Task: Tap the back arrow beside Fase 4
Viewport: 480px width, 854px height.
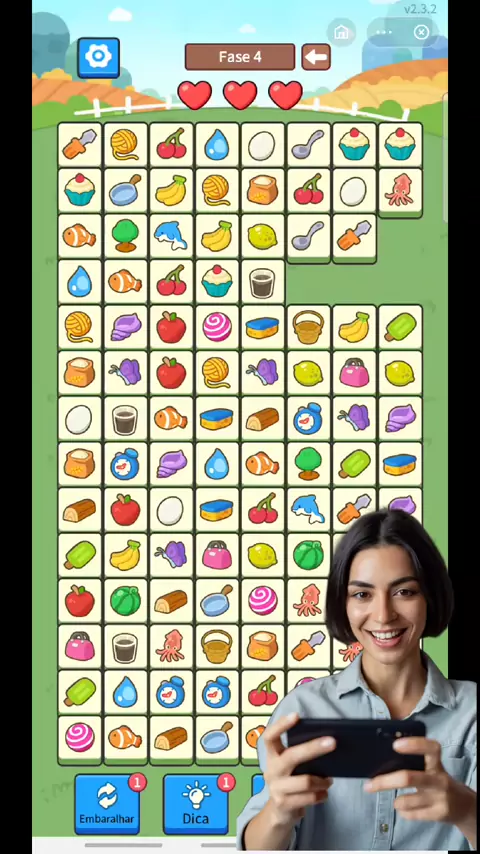Action: [x=316, y=57]
